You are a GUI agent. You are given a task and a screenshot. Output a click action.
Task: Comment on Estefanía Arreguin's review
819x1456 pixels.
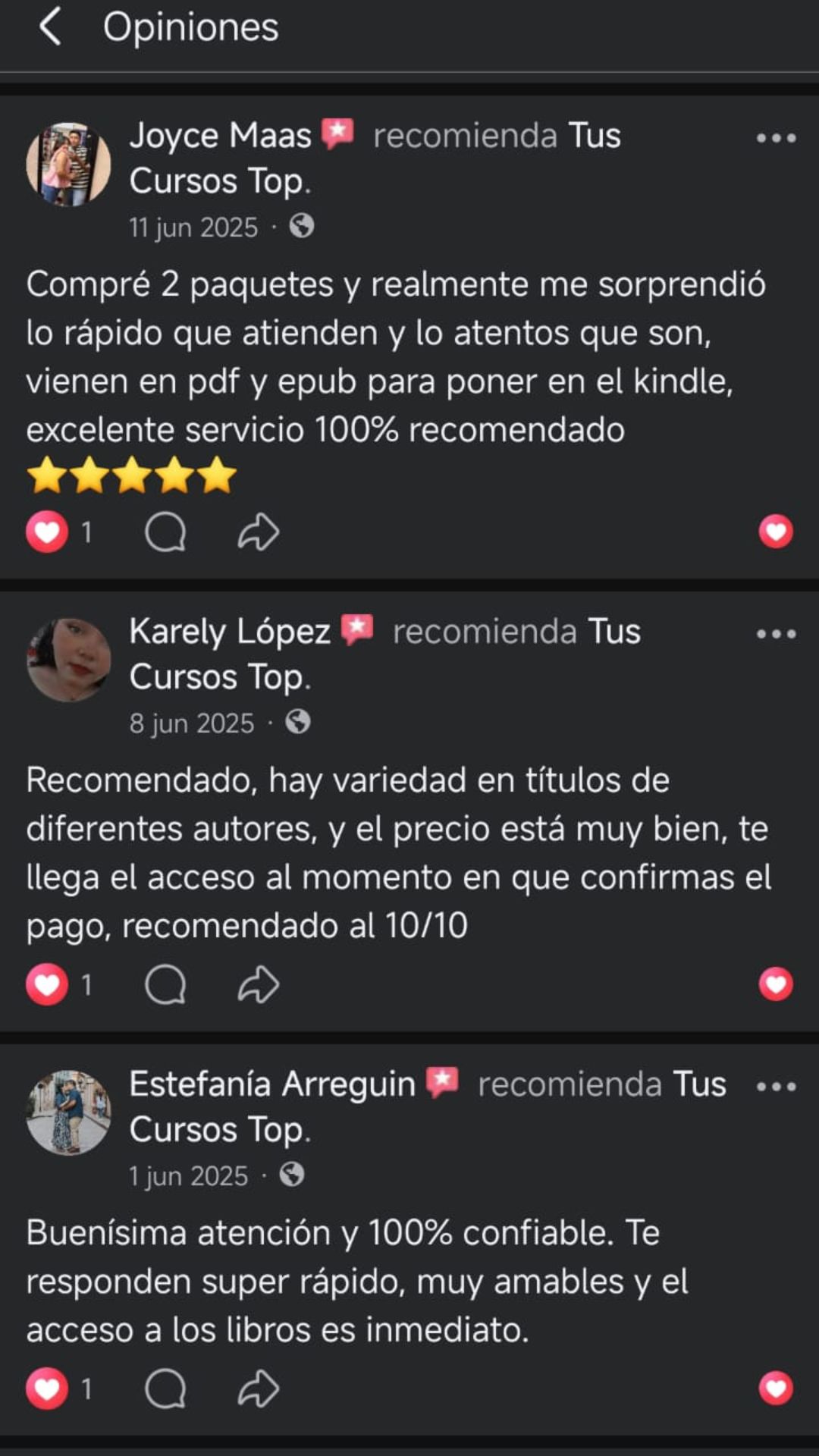click(165, 1389)
